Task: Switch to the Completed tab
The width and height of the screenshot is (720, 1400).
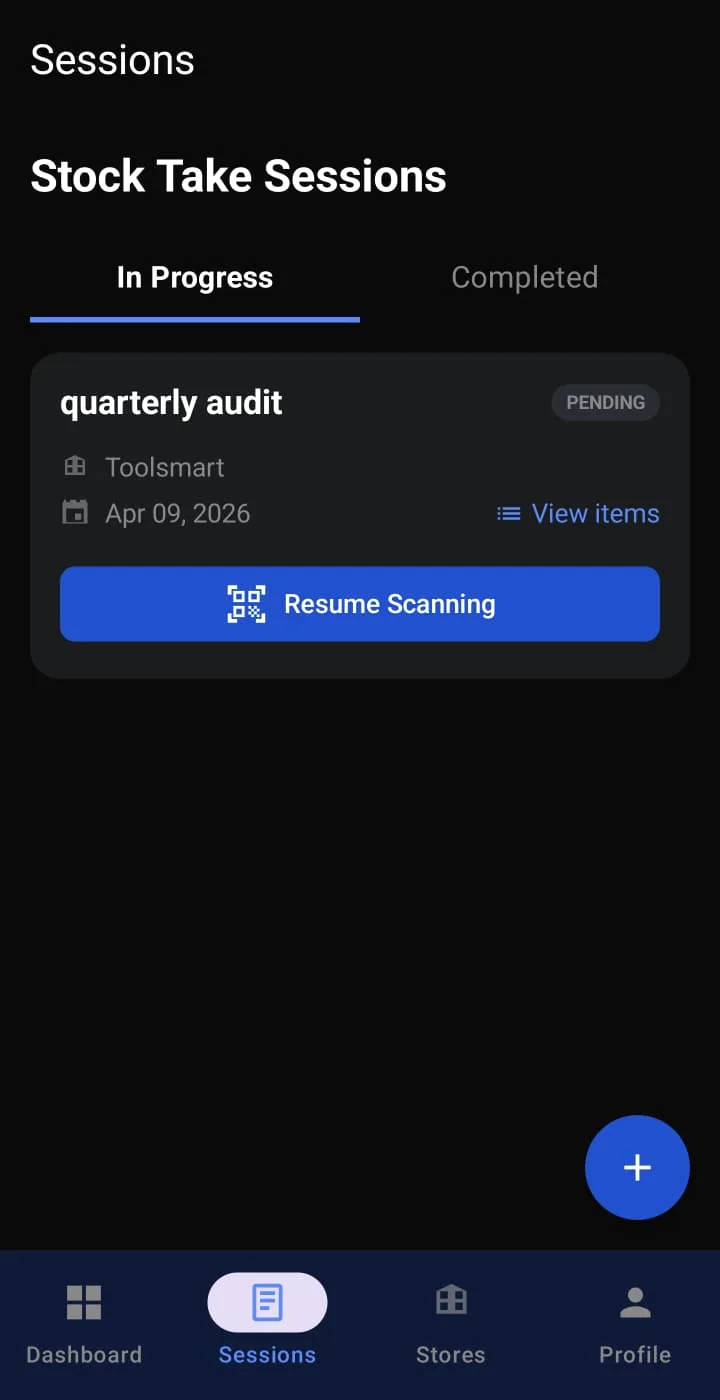Action: coord(524,278)
